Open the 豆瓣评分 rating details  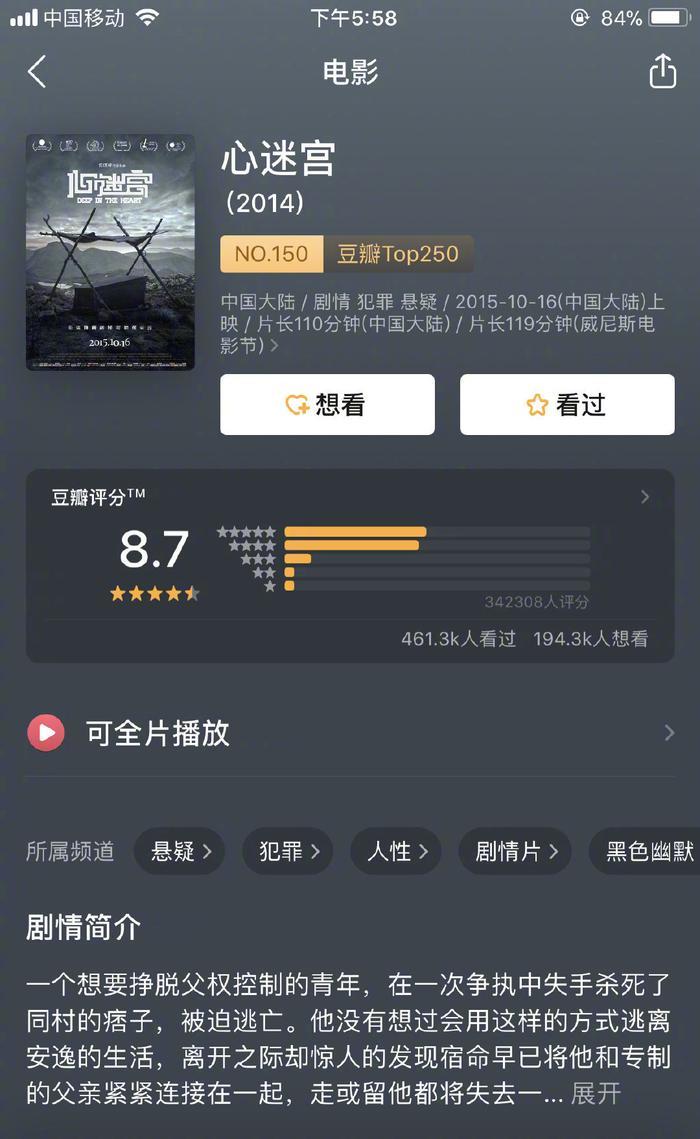coord(644,497)
